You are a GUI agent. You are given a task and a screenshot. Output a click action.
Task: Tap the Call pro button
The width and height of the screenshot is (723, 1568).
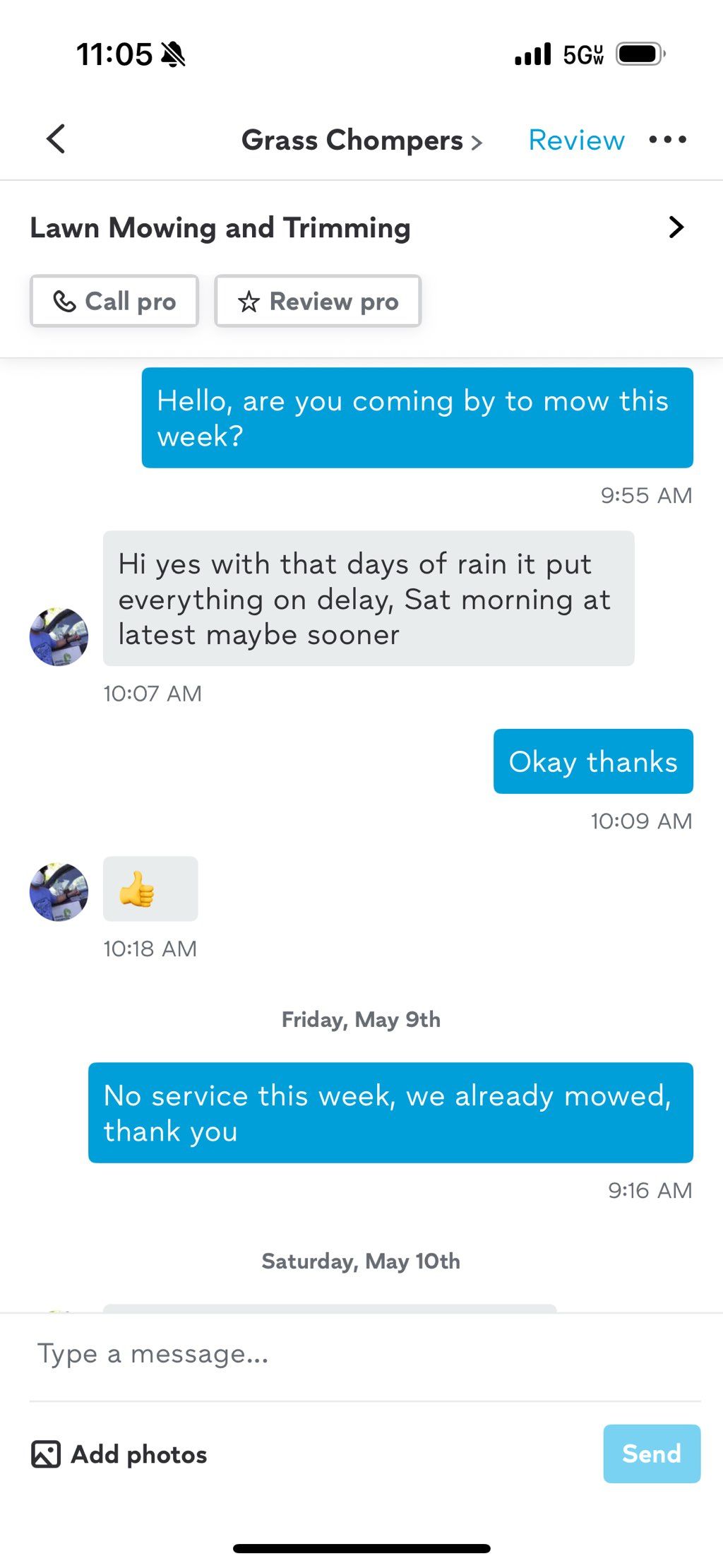click(x=114, y=301)
